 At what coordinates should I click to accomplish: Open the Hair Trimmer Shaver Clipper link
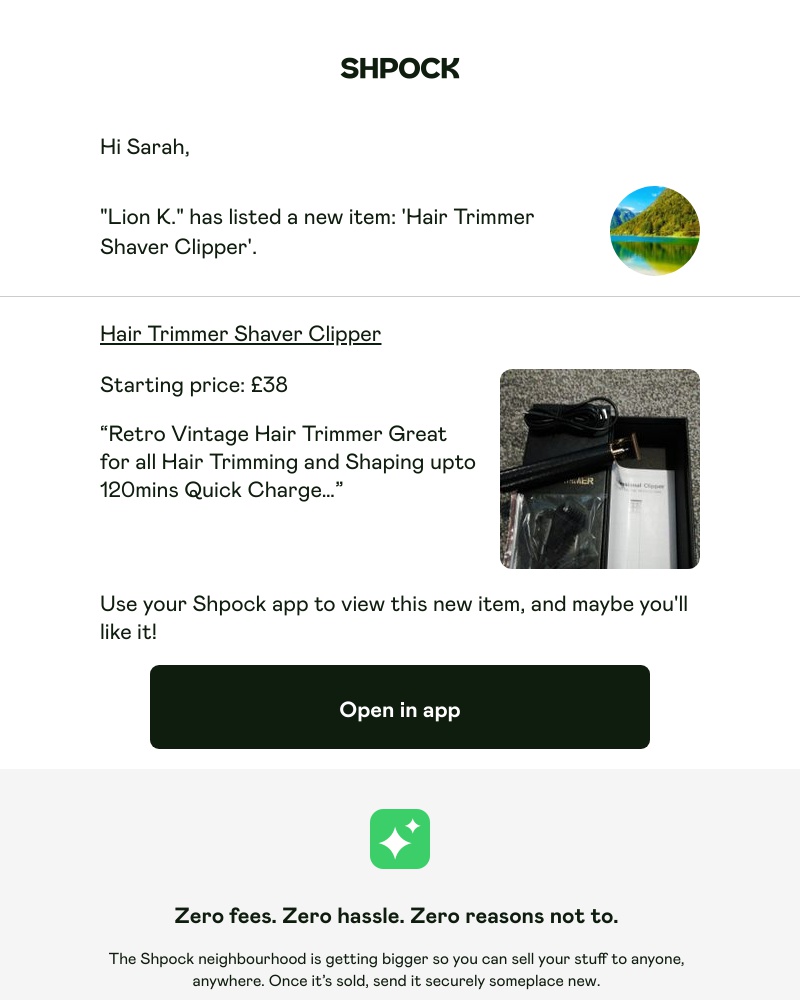click(x=240, y=334)
